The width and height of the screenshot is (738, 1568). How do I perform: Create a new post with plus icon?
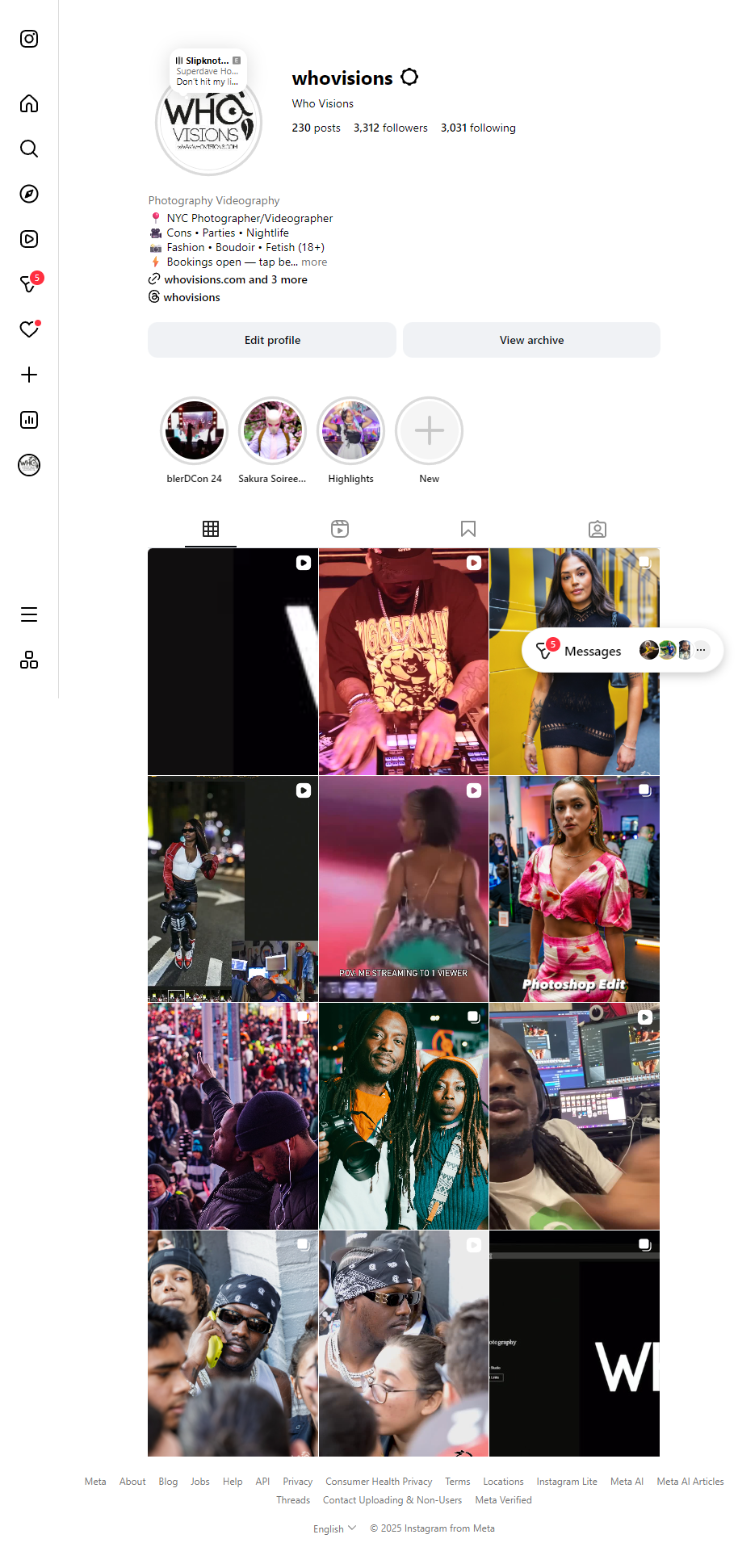pyautogui.click(x=29, y=375)
